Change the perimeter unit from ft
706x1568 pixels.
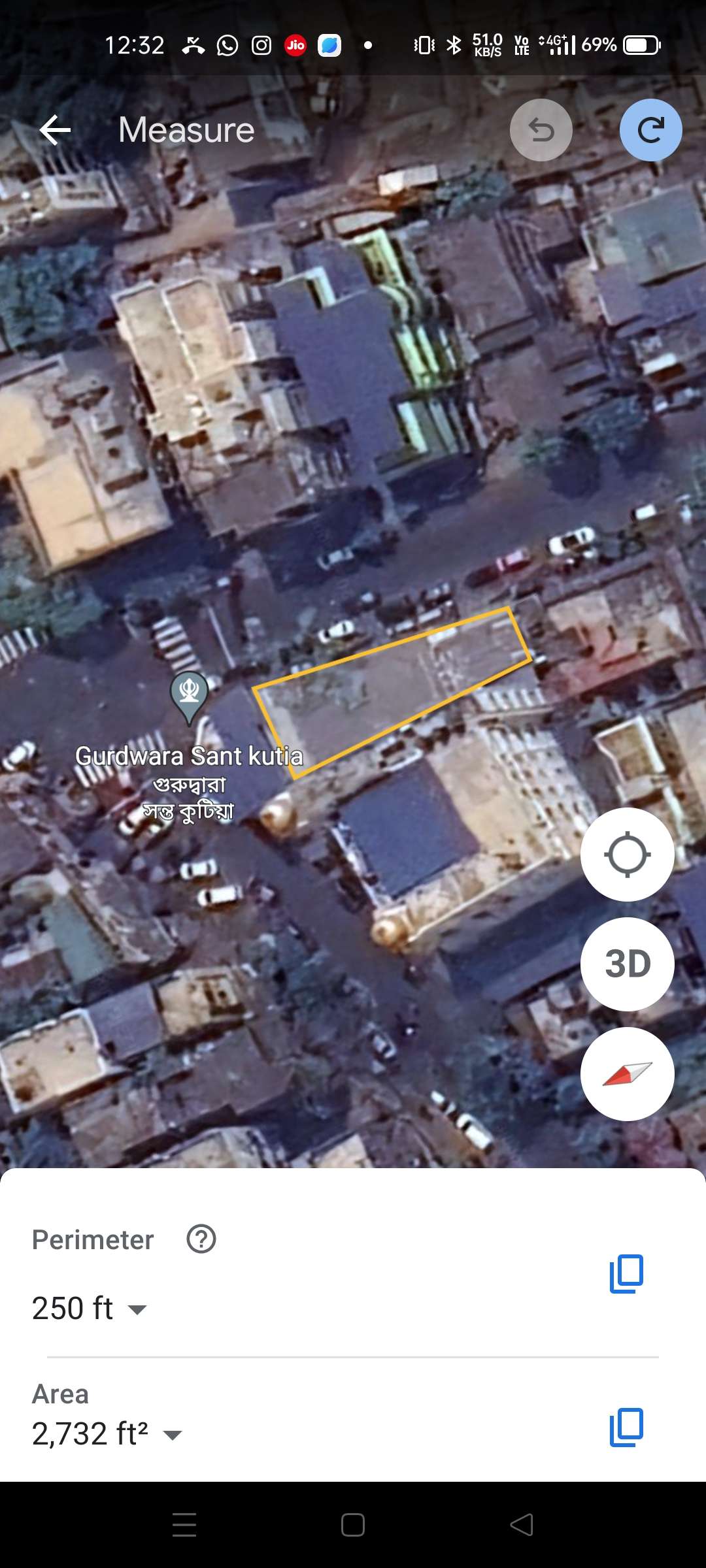(137, 1309)
